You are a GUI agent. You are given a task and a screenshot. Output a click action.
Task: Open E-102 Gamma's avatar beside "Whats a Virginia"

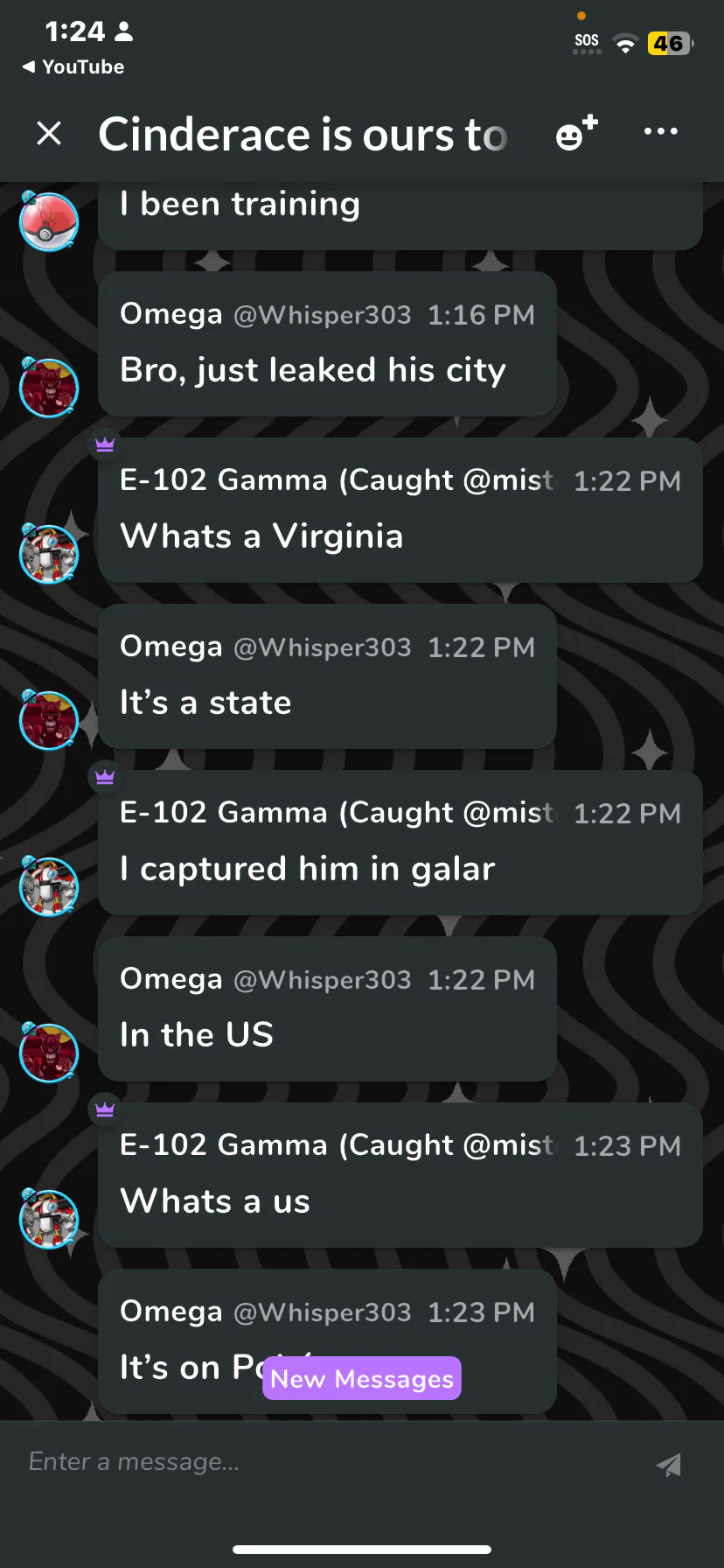pos(49,554)
